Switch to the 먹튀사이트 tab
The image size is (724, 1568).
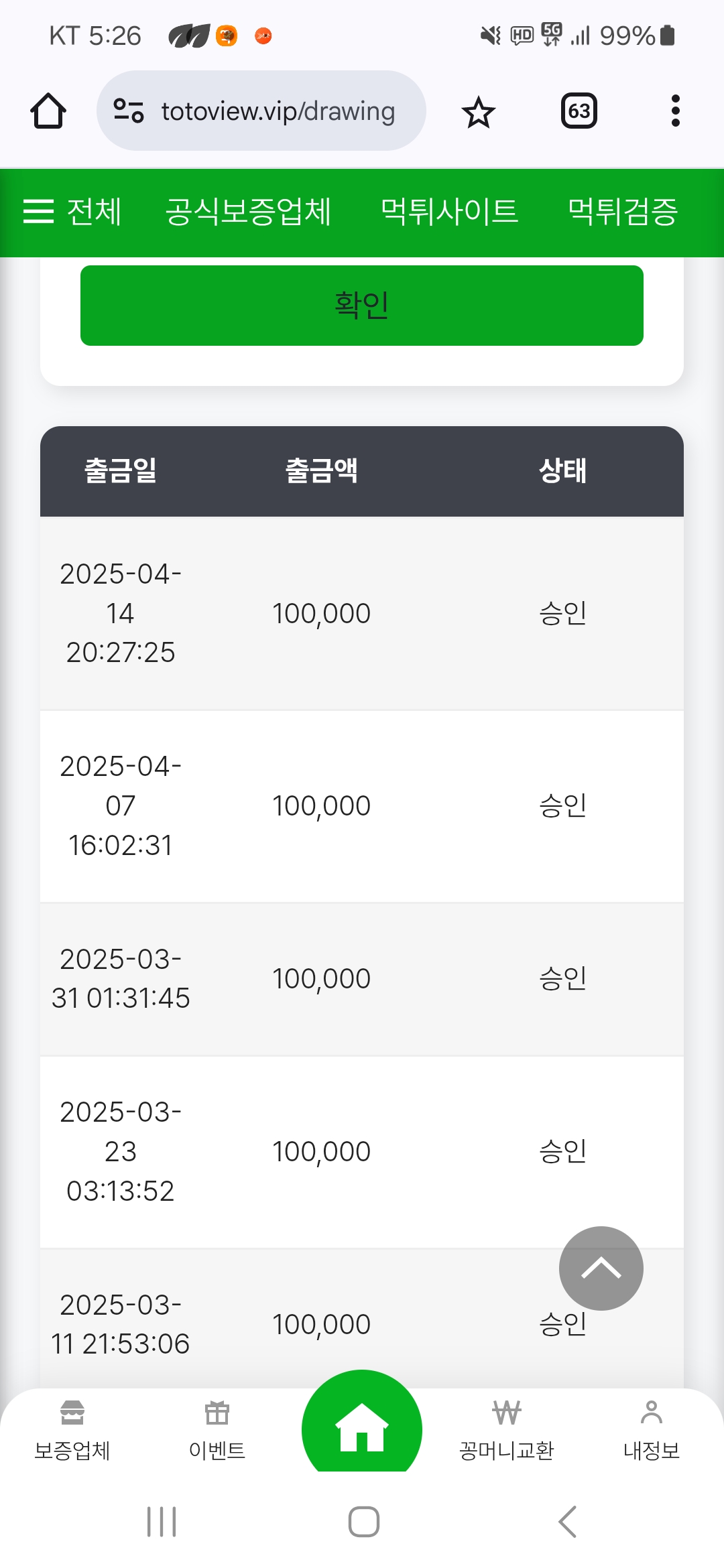pos(449,212)
